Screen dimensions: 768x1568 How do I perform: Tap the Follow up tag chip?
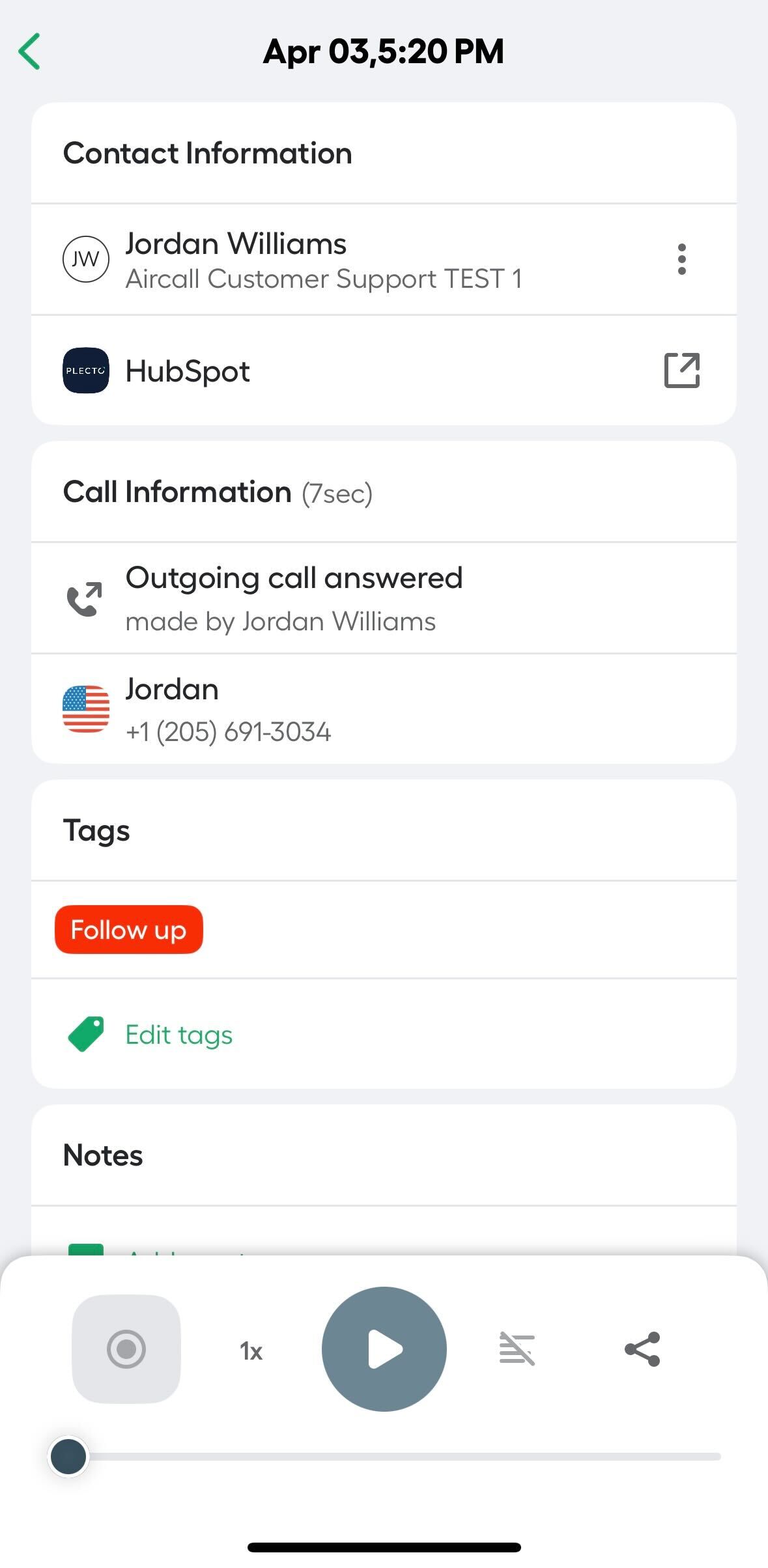[129, 930]
